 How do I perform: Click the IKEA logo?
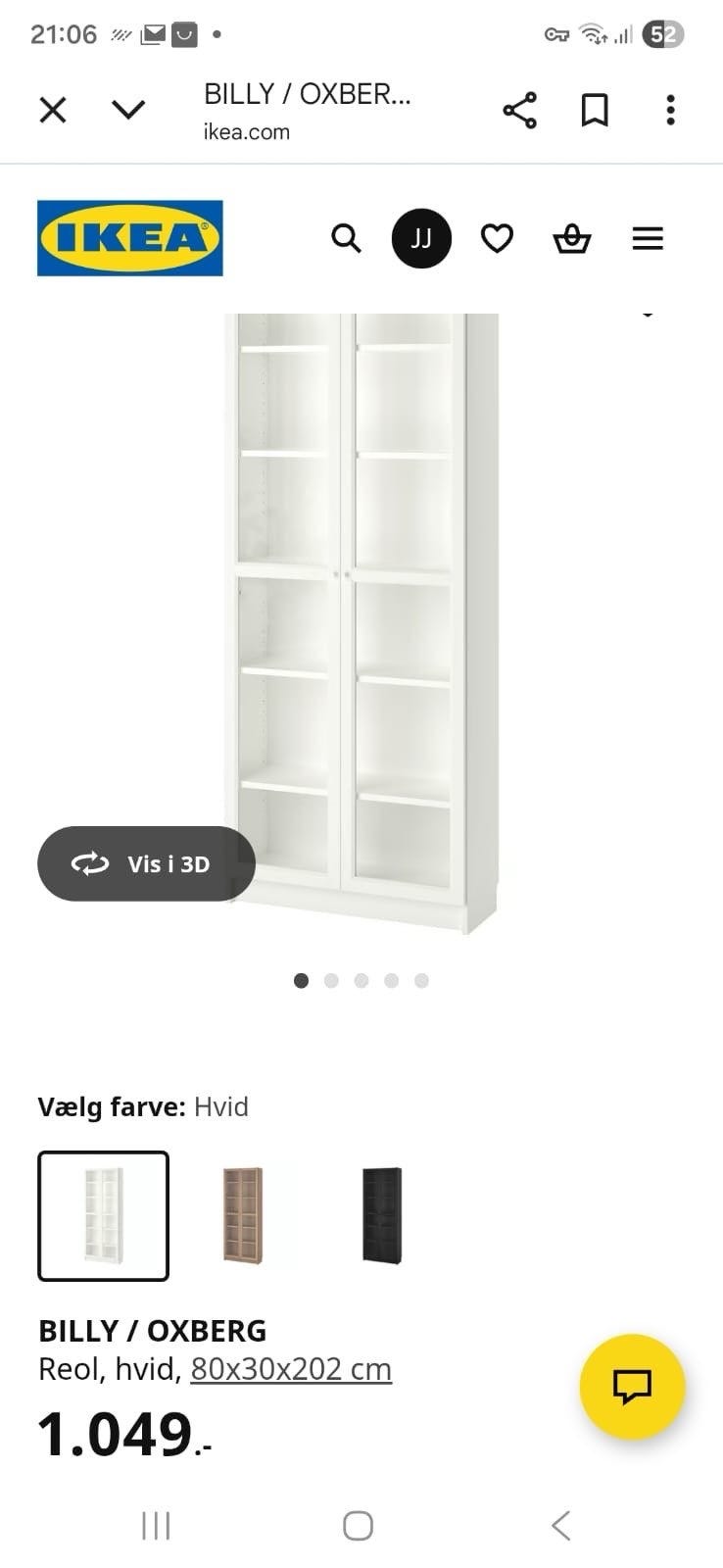[x=129, y=238]
